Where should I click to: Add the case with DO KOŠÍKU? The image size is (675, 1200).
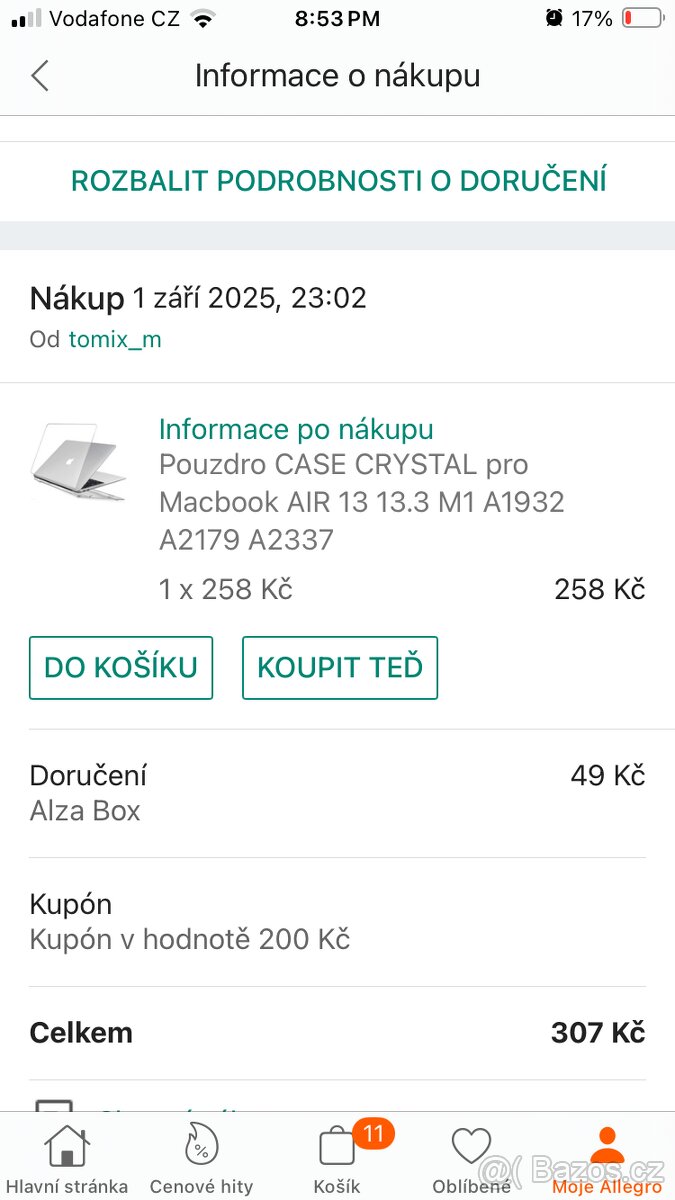coord(121,668)
